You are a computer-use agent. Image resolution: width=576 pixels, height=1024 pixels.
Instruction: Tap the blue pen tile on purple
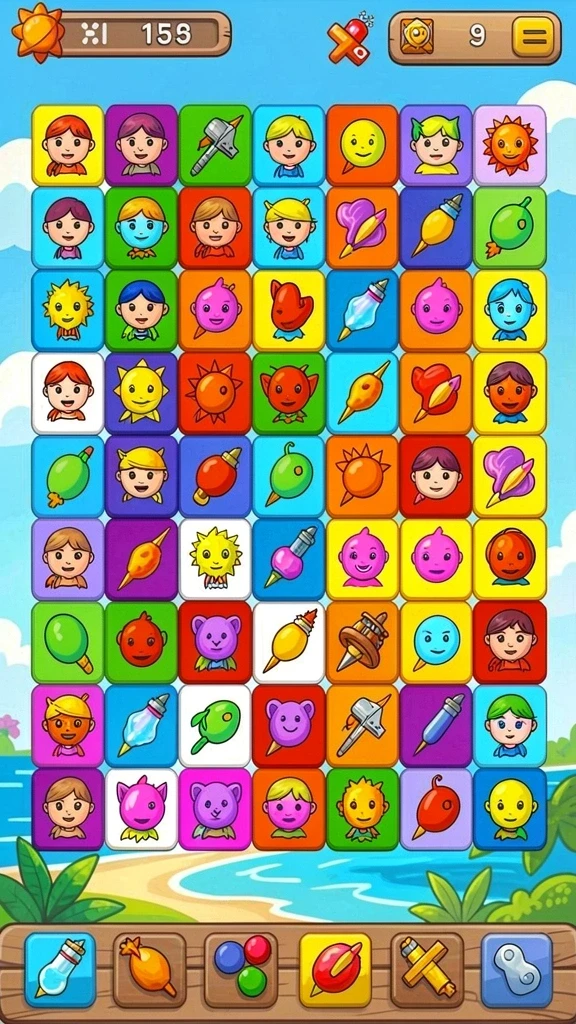click(436, 726)
